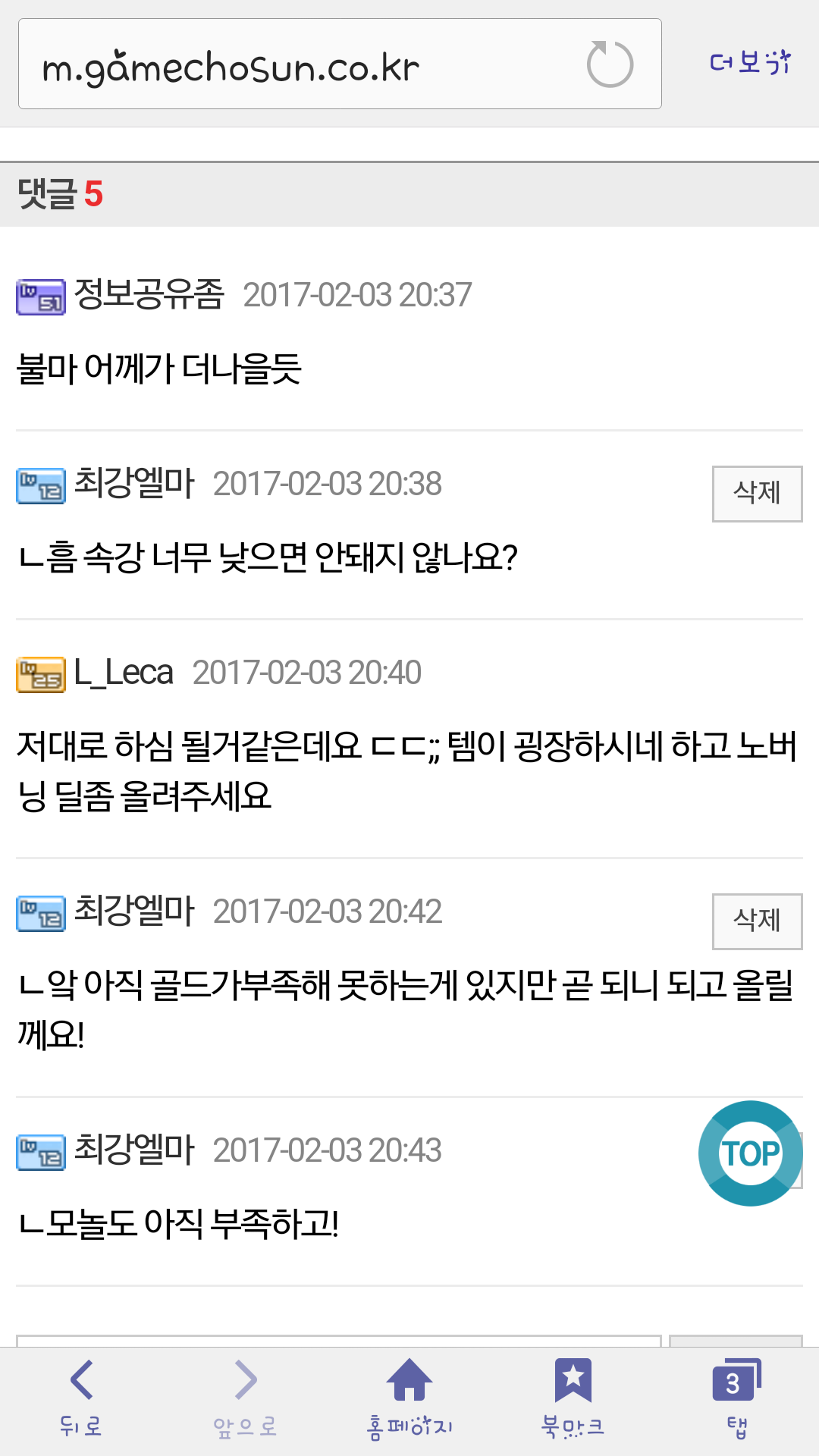819x1456 pixels.
Task: Delete the 20:42 comment by 최강엘마
Action: [756, 921]
